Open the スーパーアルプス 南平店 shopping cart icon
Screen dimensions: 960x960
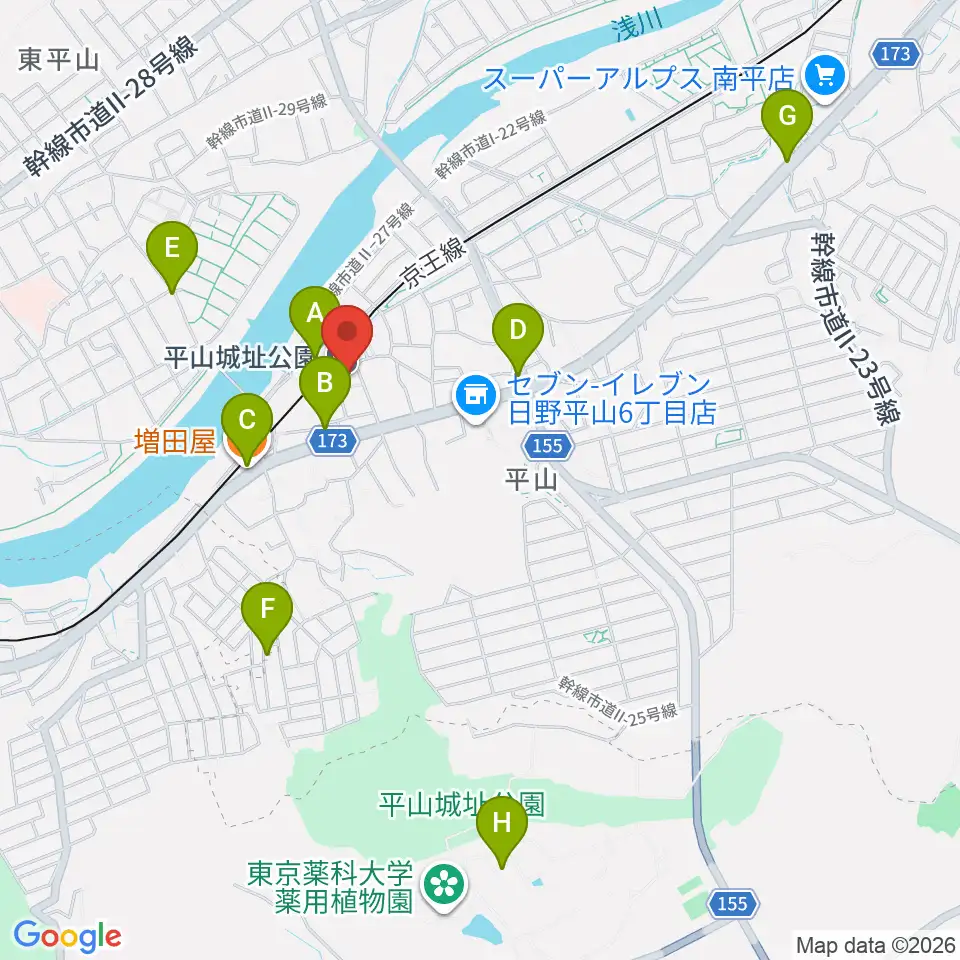click(x=825, y=78)
